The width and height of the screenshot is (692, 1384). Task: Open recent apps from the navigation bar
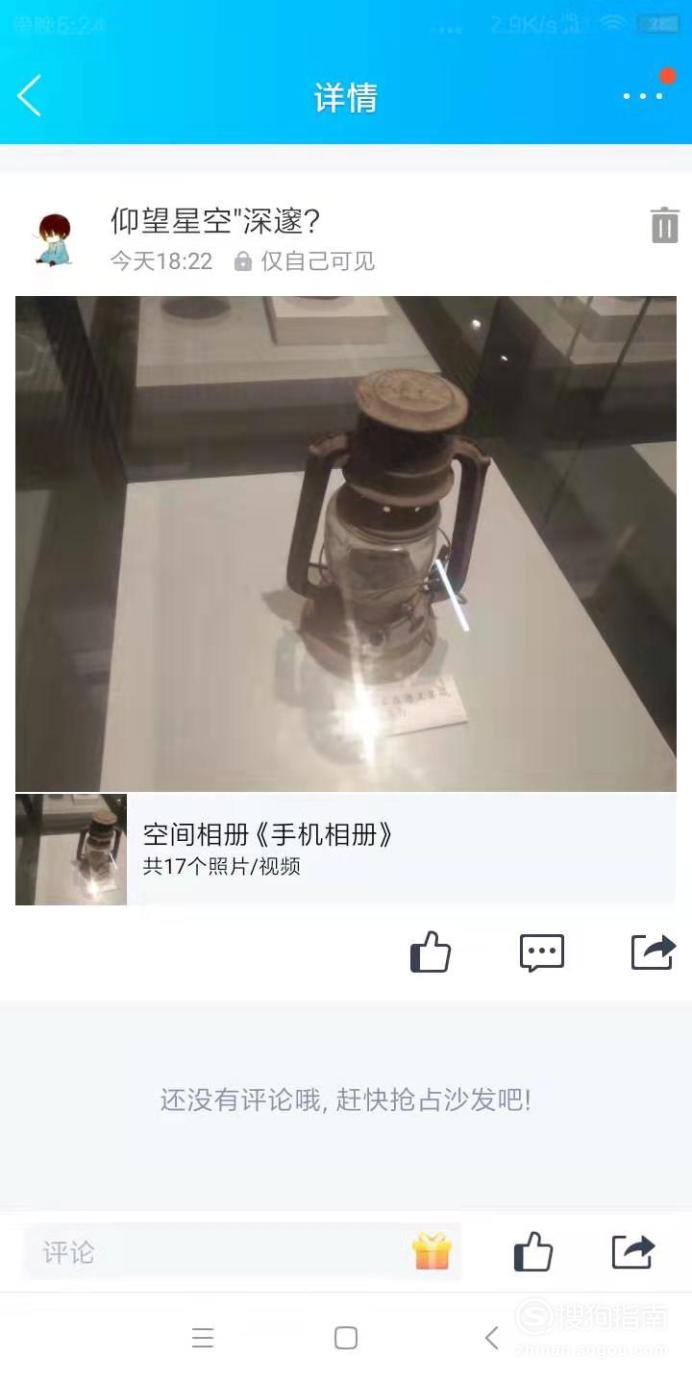[203, 1338]
